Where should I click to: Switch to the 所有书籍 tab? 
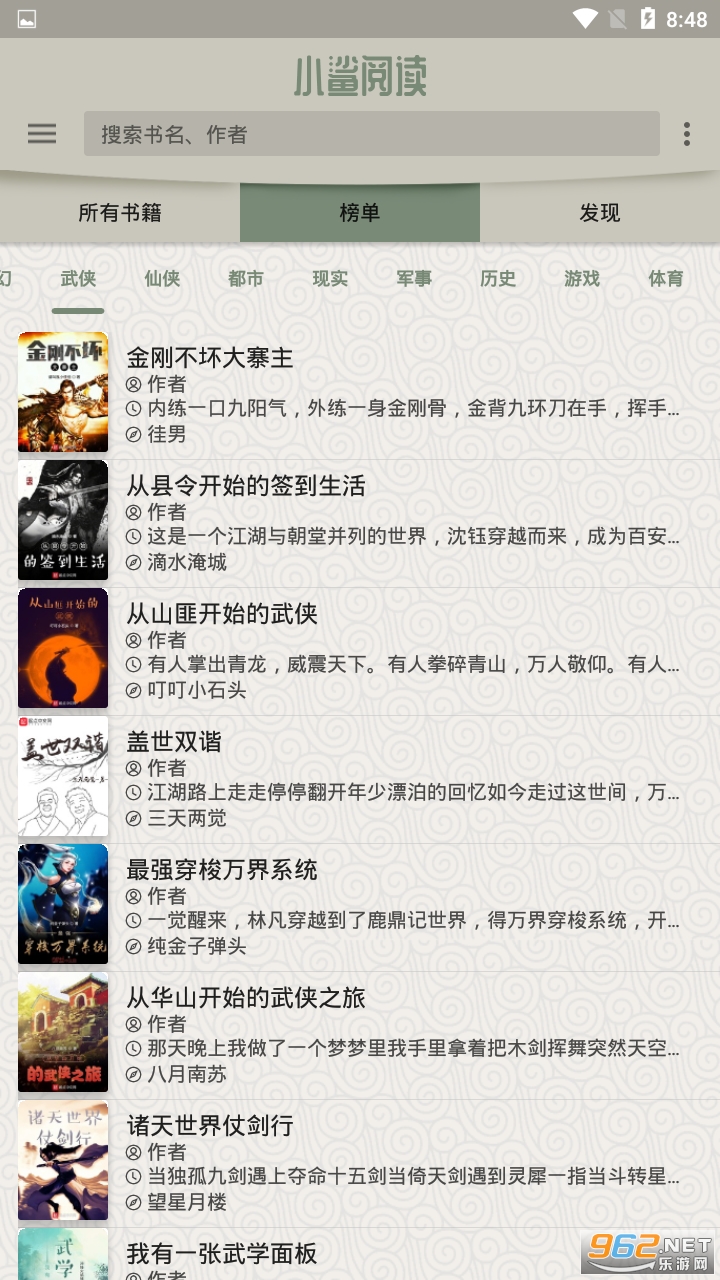pyautogui.click(x=120, y=213)
